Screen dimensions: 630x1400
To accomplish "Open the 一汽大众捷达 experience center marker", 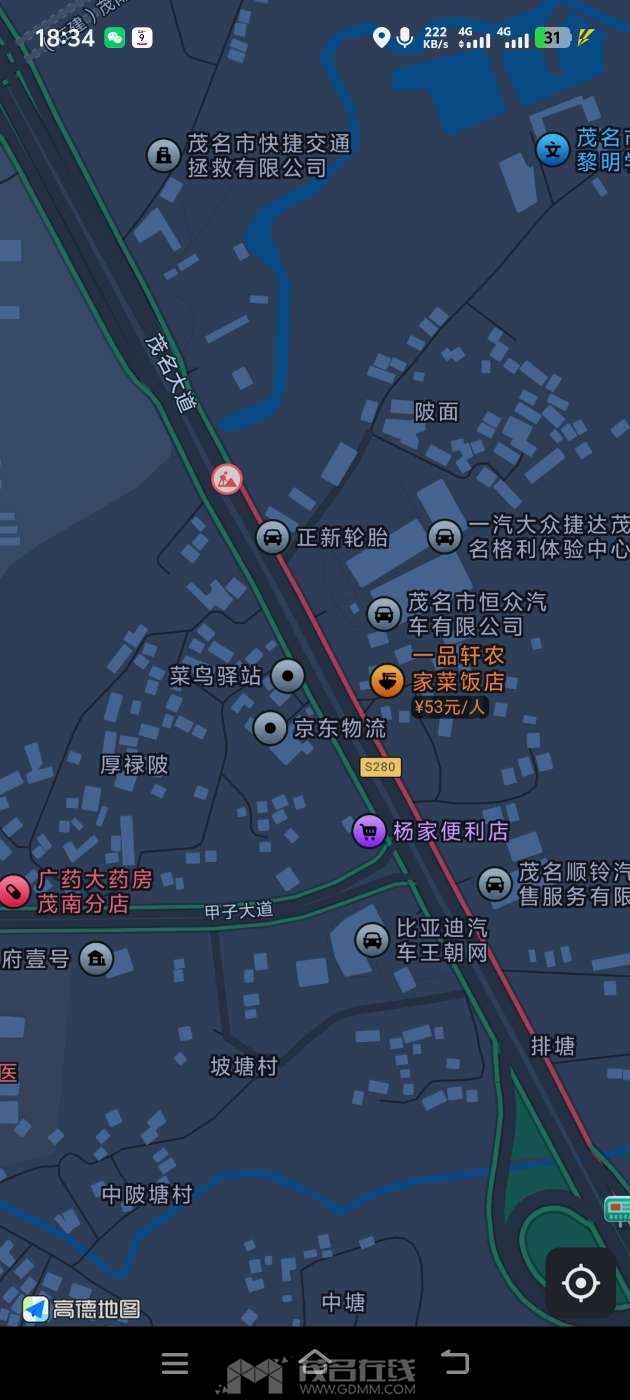I will pyautogui.click(x=445, y=536).
